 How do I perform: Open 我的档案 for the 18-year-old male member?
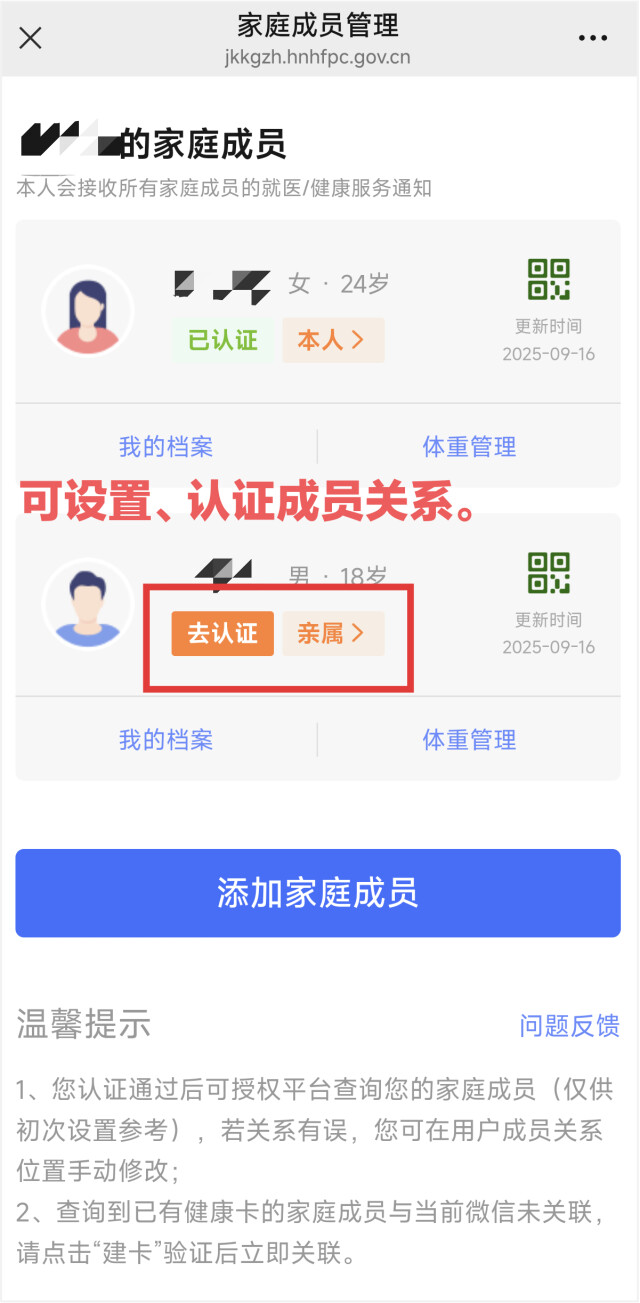click(x=166, y=741)
